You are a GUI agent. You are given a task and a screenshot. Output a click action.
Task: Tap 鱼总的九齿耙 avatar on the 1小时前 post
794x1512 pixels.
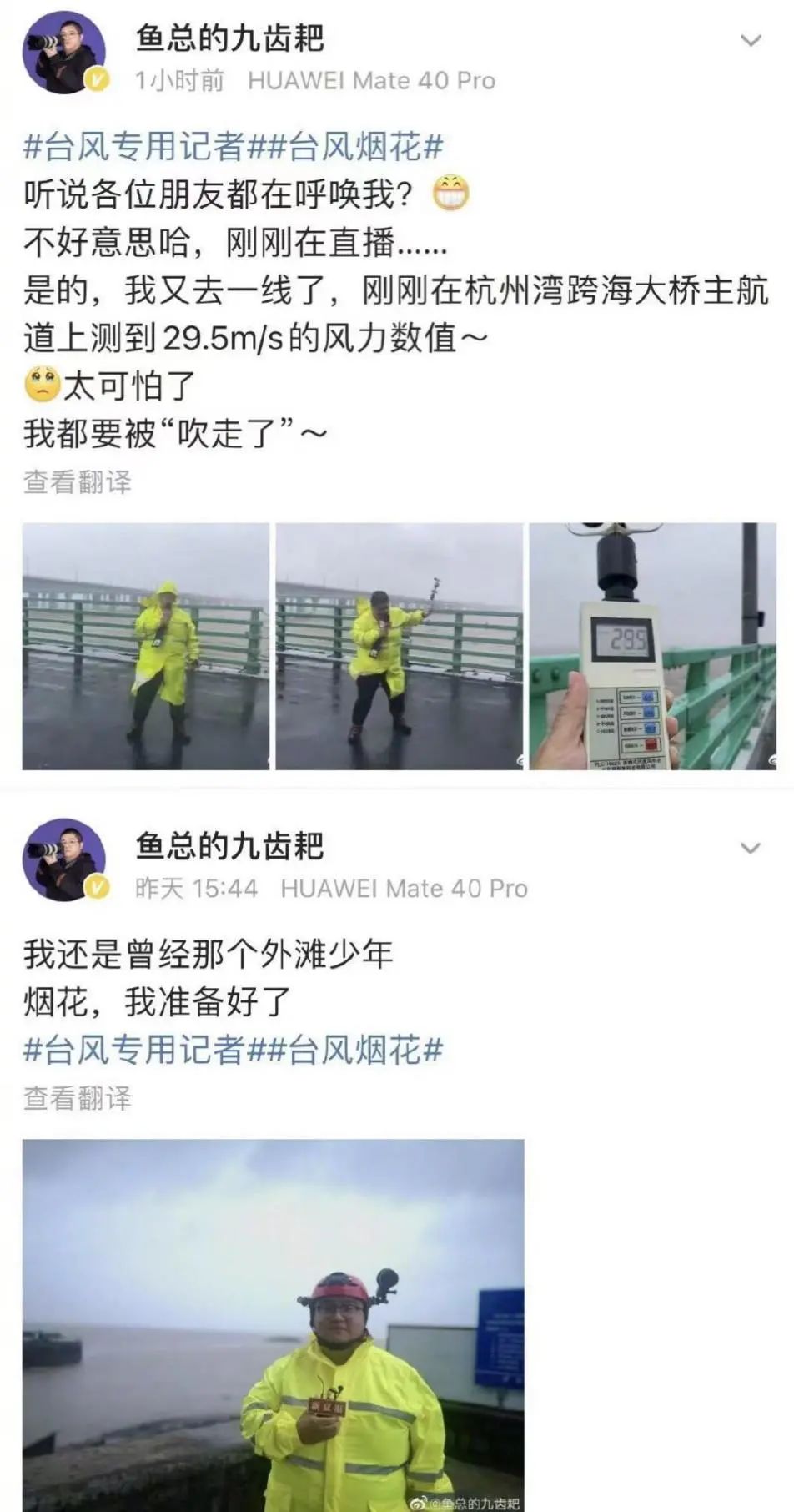(x=65, y=54)
